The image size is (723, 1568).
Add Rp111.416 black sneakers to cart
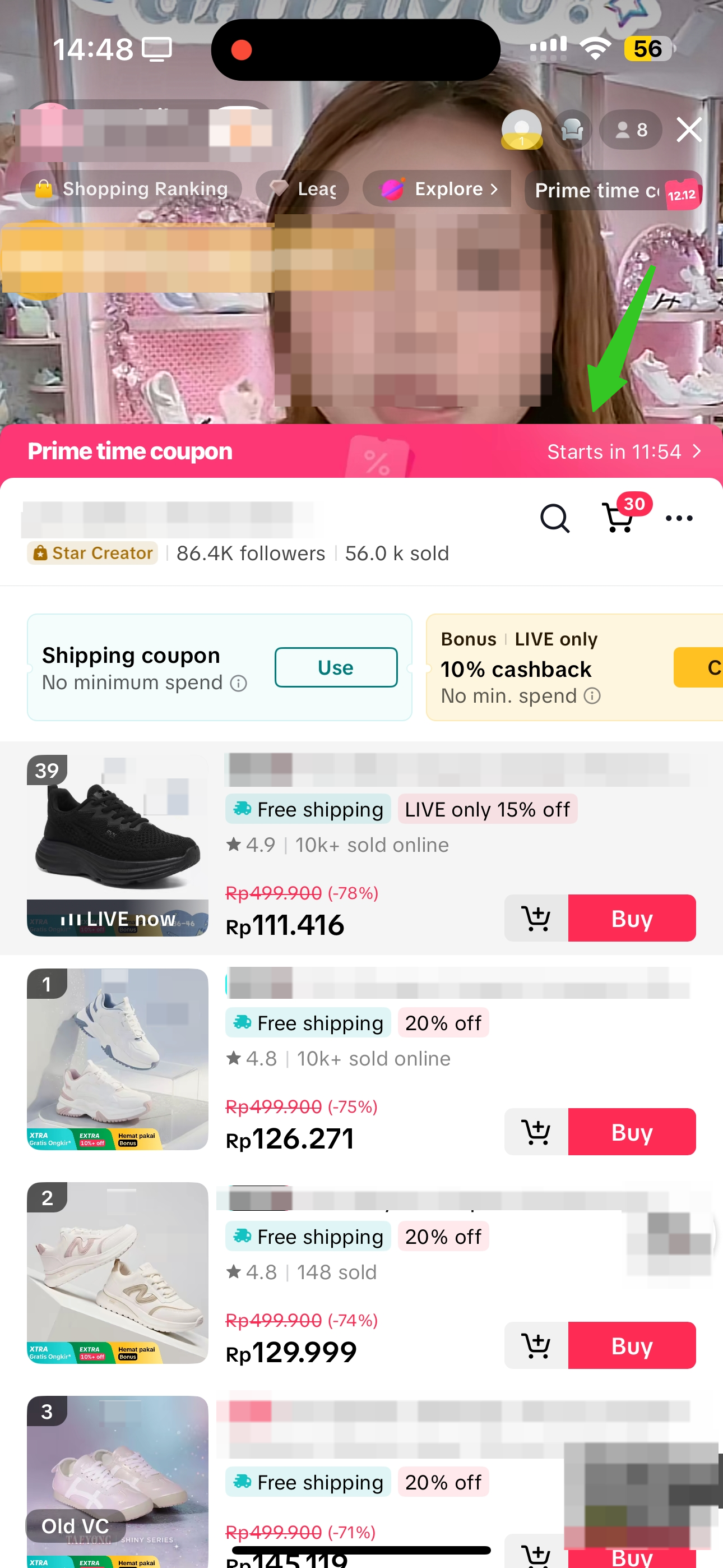tap(536, 918)
